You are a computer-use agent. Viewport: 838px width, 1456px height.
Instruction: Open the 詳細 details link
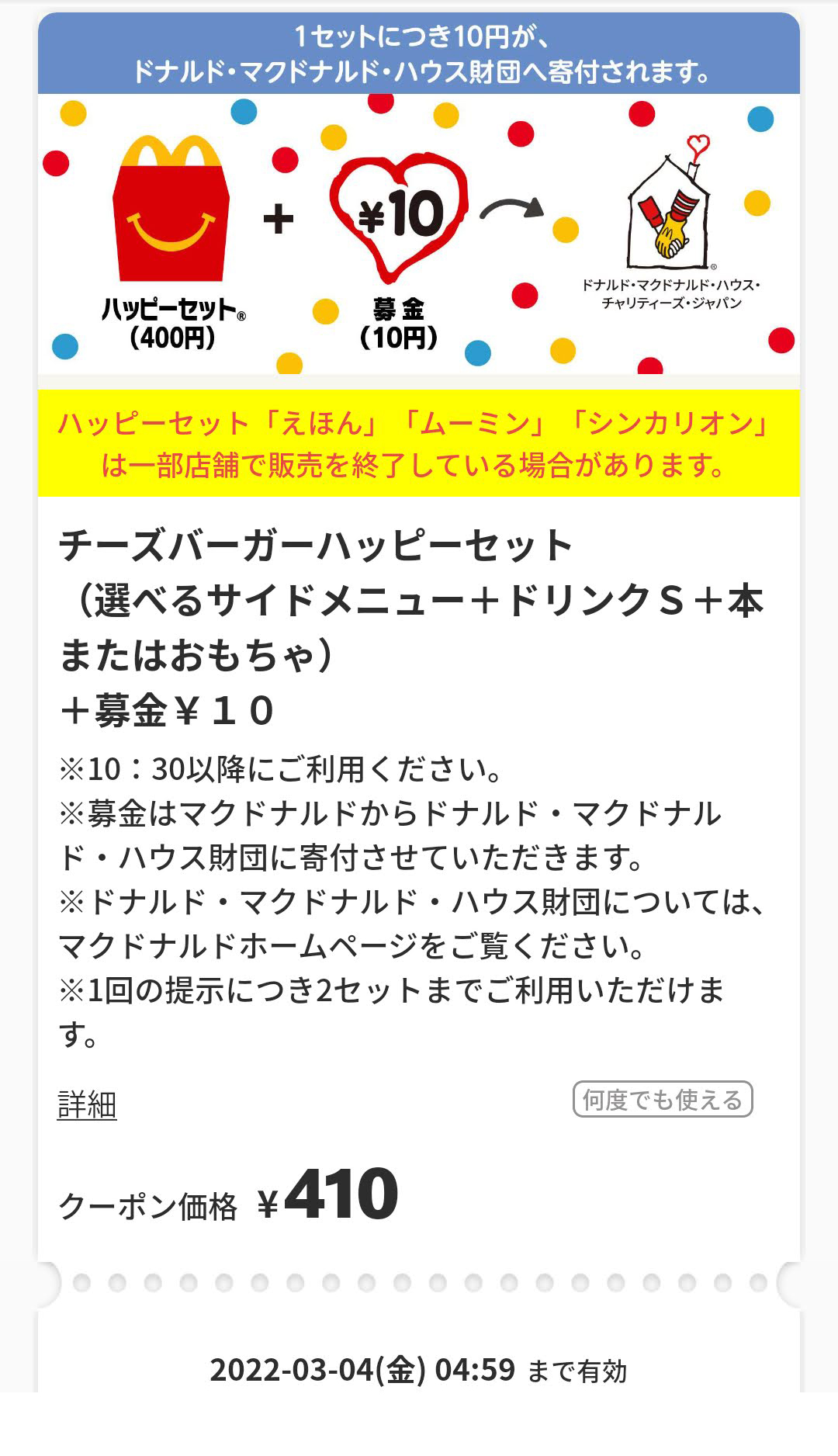(87, 1104)
